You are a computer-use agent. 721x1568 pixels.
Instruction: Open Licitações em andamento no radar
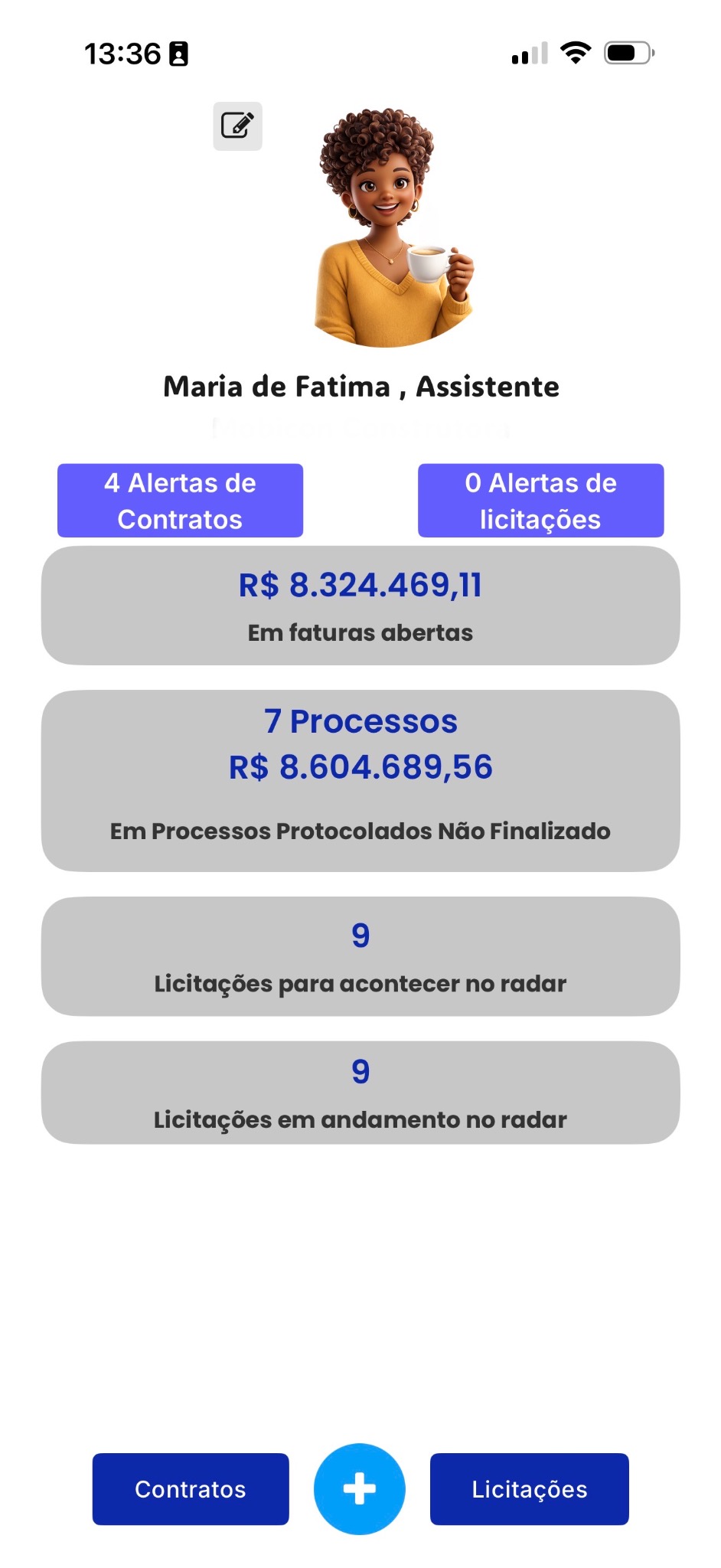360,1093
